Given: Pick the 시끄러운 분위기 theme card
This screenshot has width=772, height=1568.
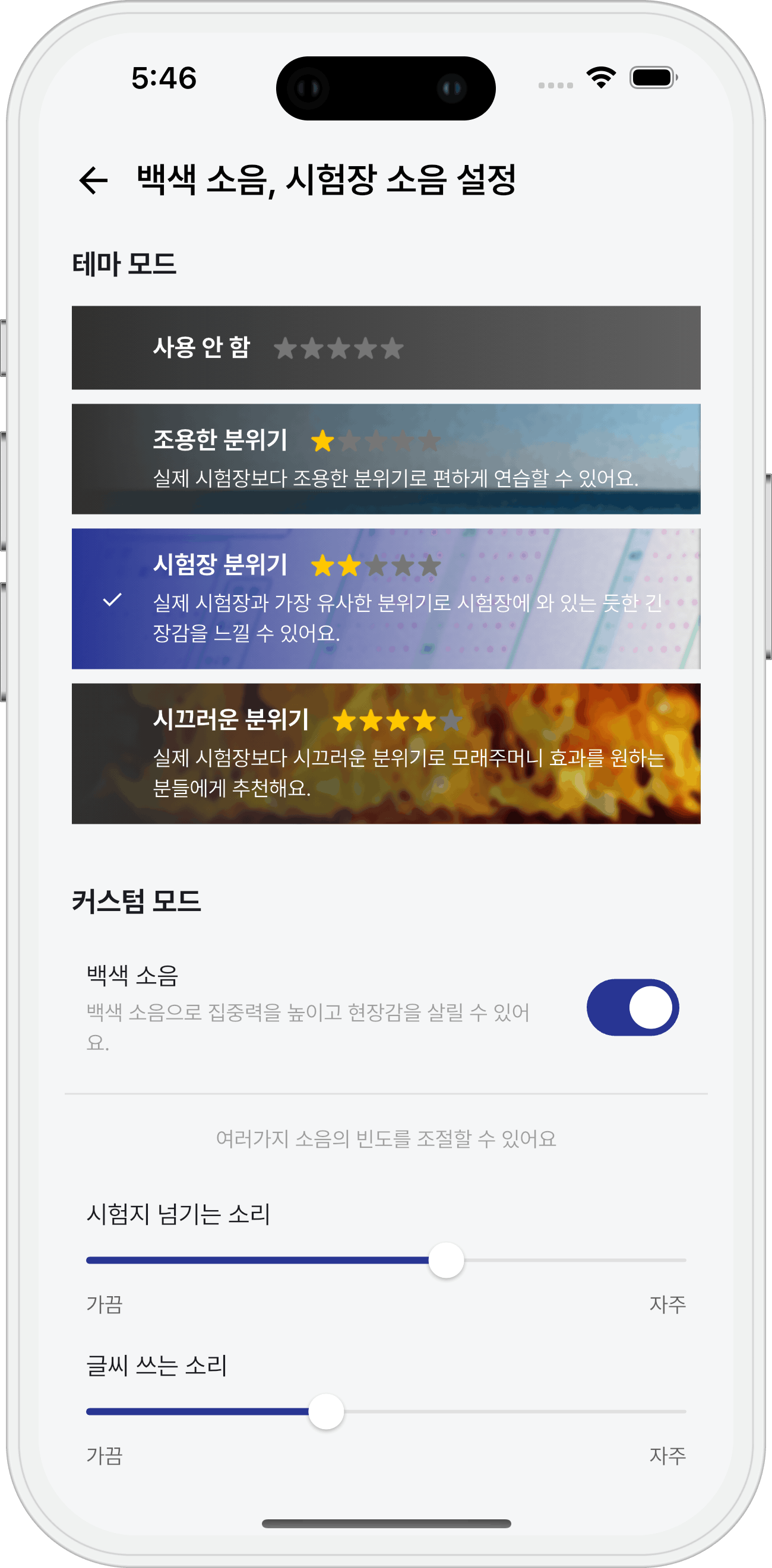Looking at the screenshot, I should (386, 754).
